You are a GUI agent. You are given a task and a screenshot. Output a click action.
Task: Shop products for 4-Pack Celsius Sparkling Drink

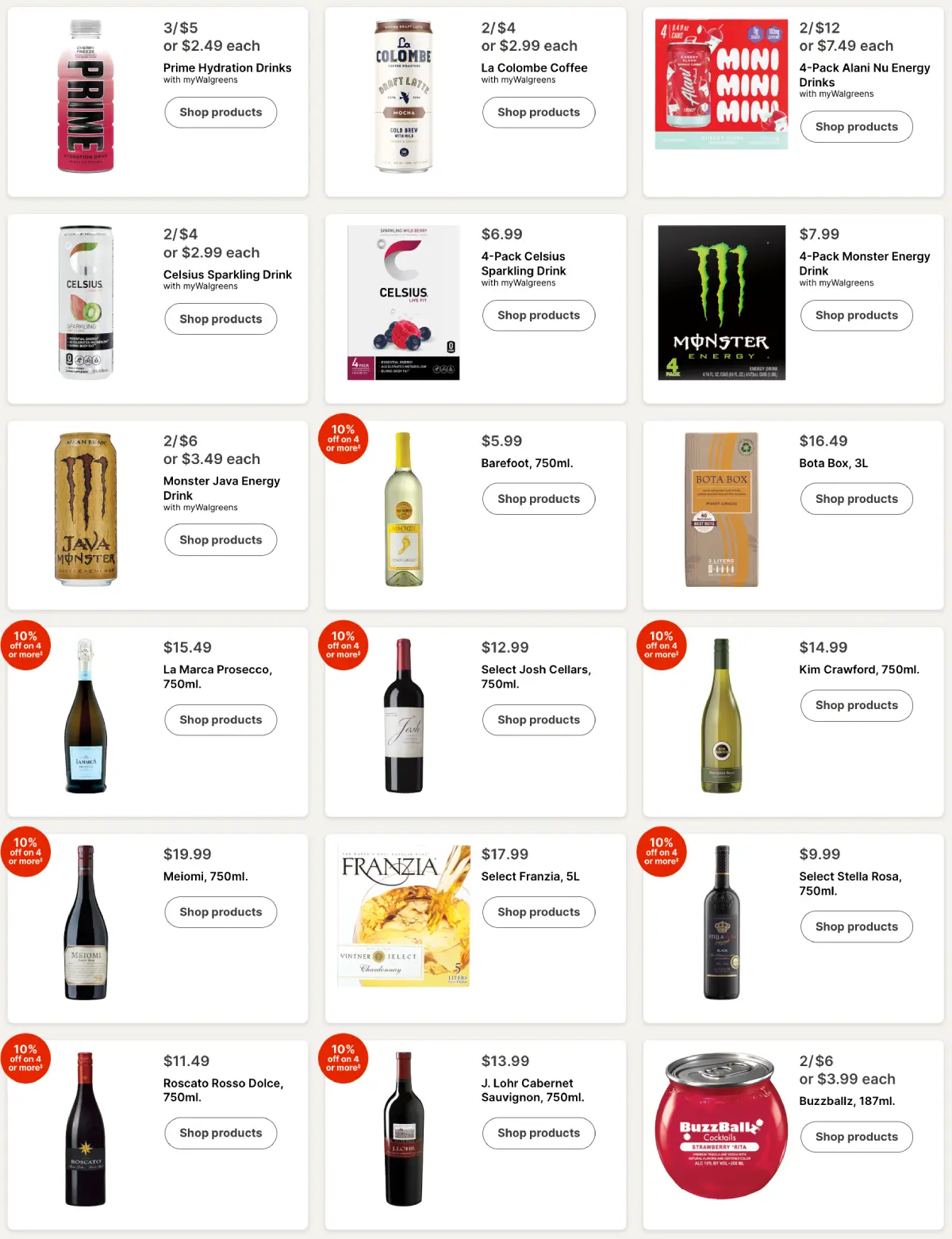[539, 316]
